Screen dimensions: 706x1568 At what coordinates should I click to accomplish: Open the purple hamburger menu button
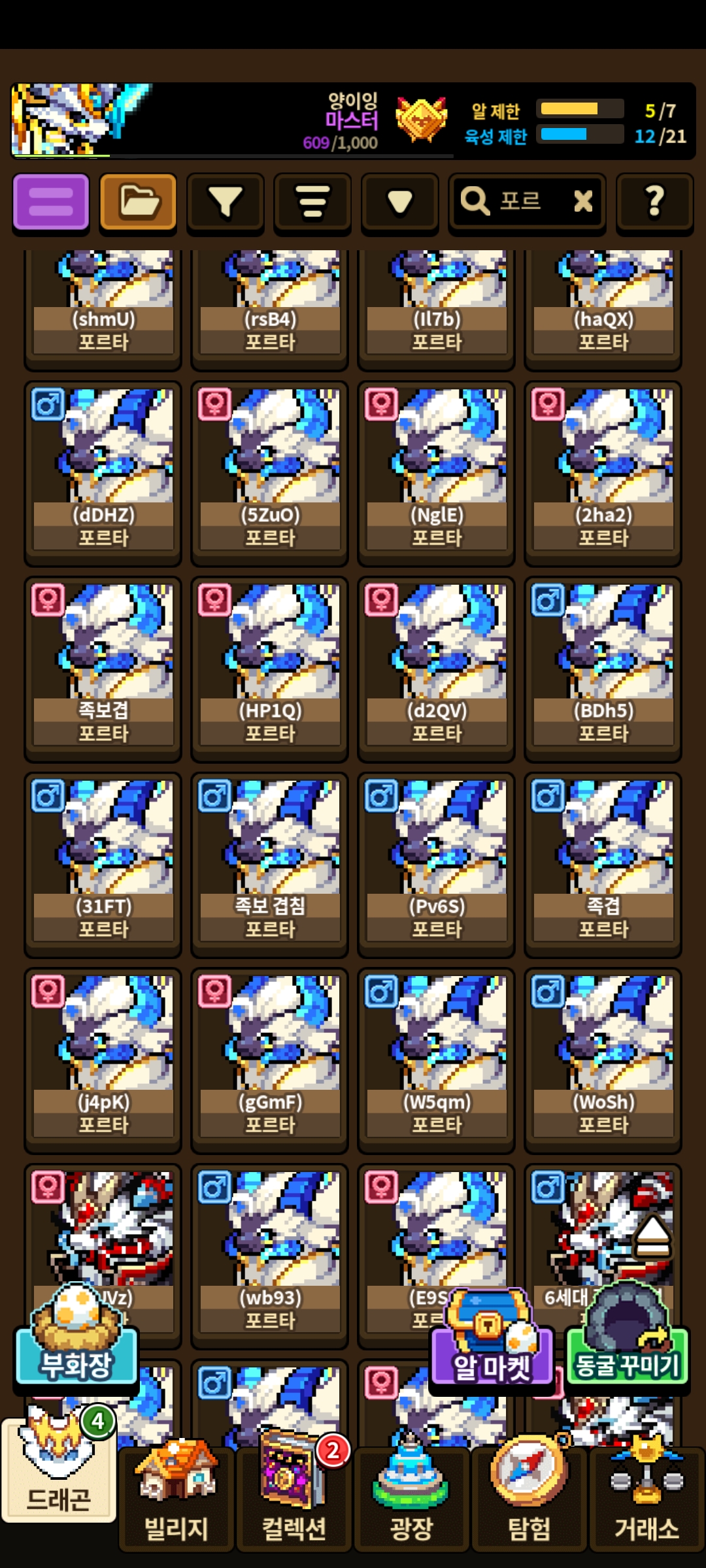tap(51, 202)
